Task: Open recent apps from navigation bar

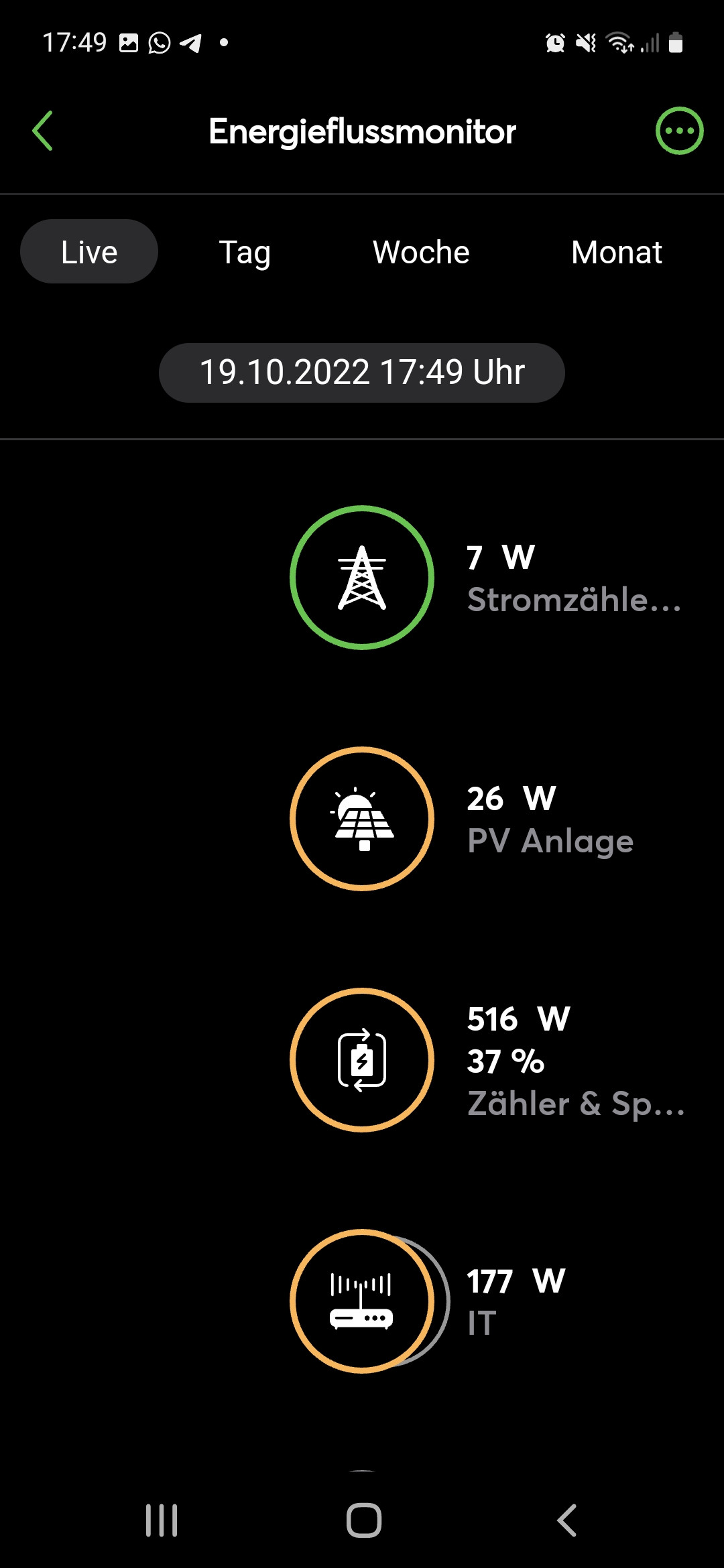Action: coord(162,1520)
